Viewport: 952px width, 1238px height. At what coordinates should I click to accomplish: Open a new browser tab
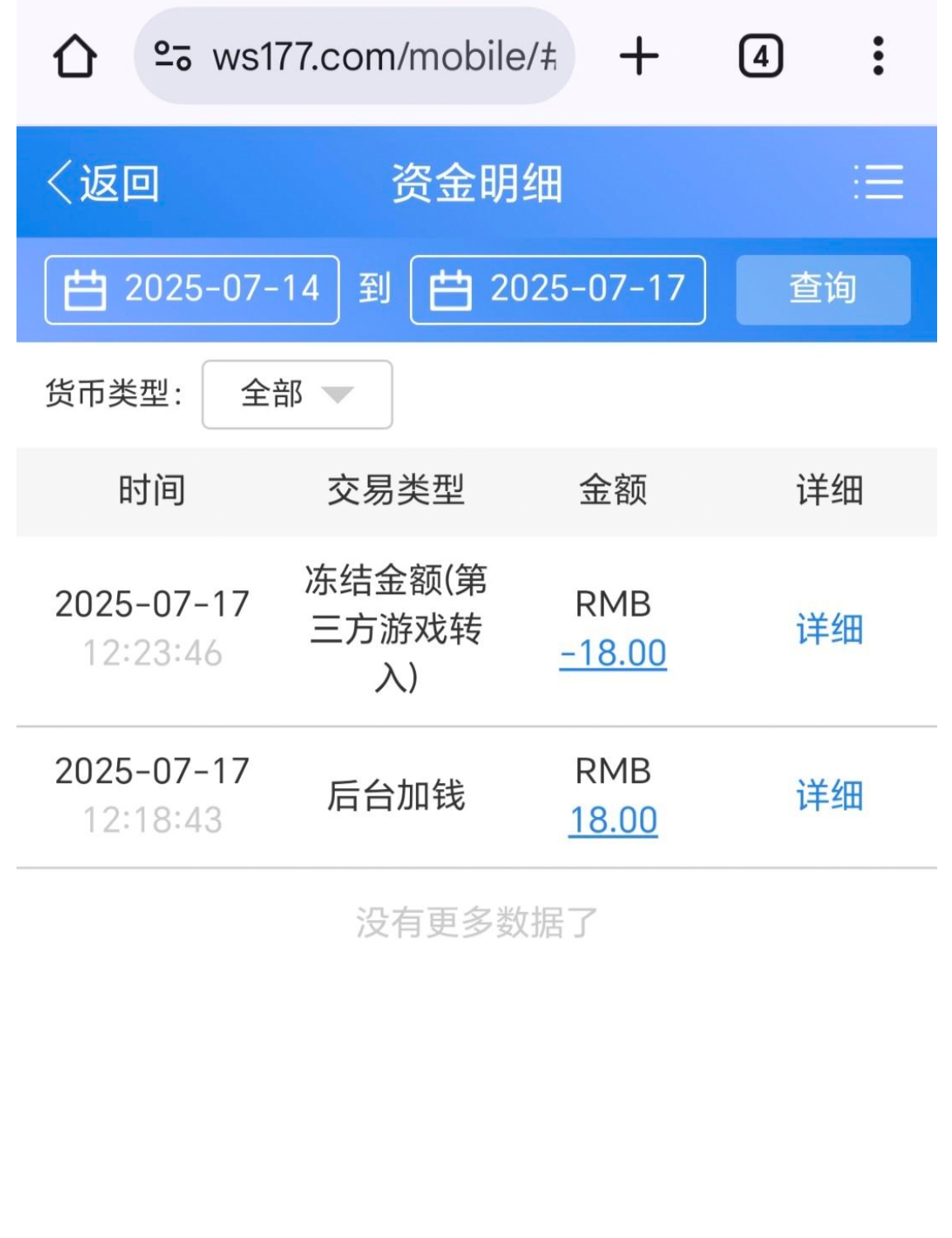(x=639, y=57)
